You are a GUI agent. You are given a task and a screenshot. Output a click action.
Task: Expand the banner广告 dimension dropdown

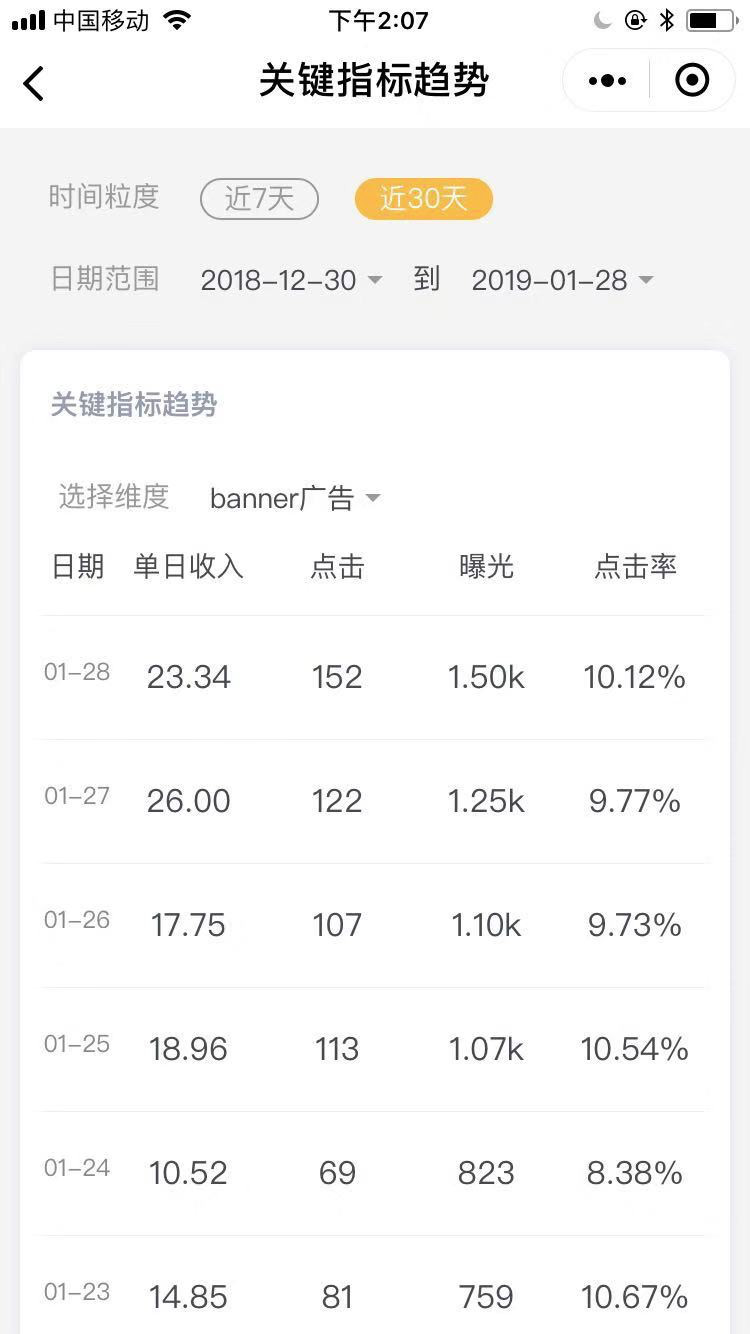click(x=295, y=498)
